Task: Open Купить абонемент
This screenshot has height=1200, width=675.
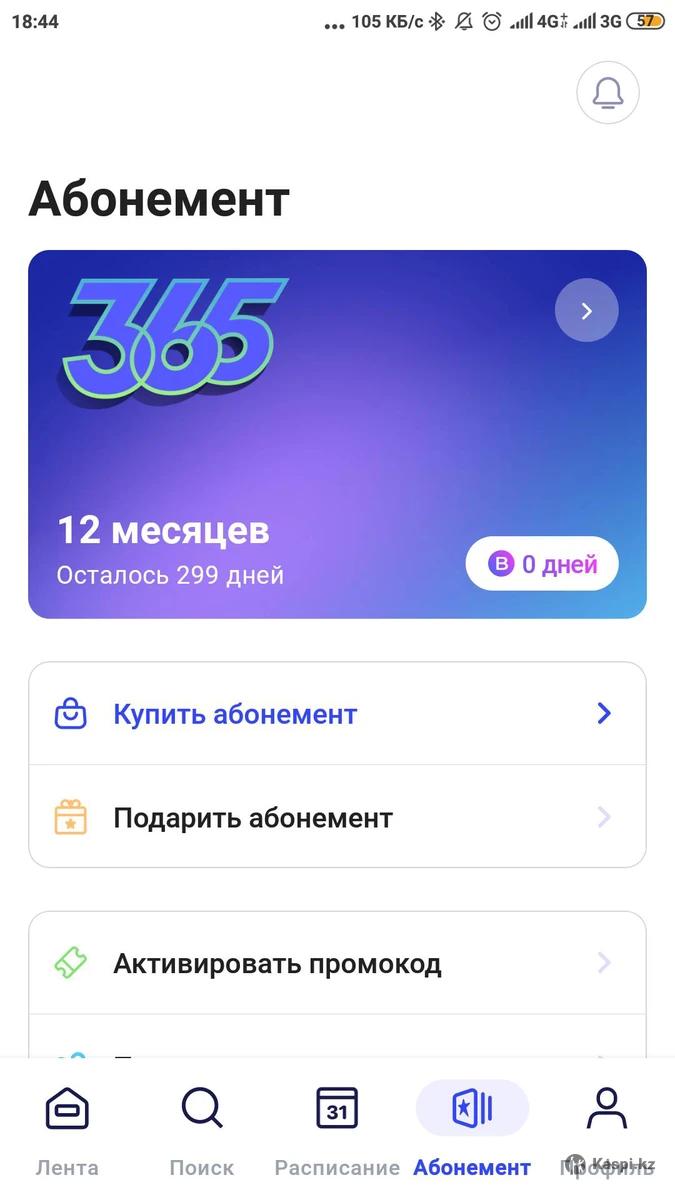Action: tap(337, 714)
